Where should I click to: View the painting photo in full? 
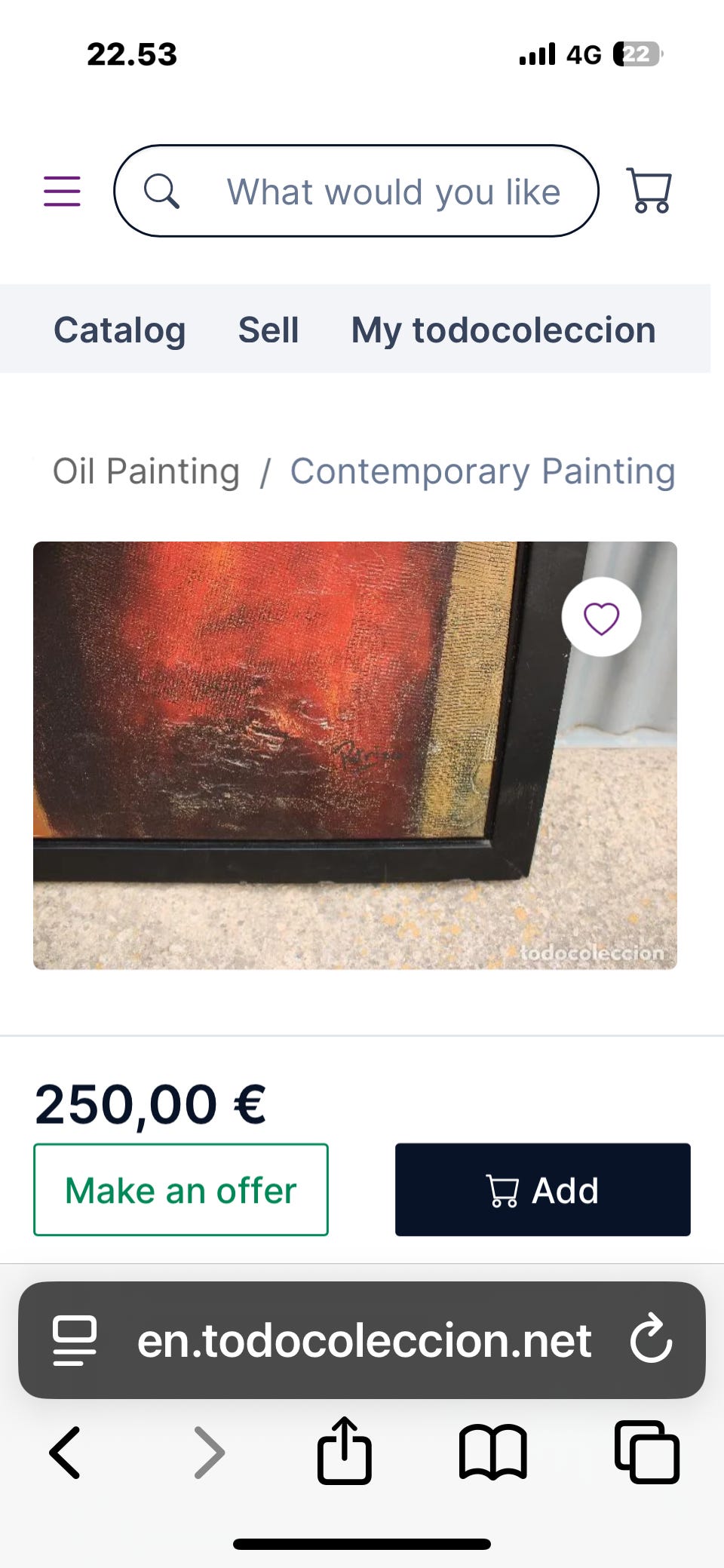302,754
